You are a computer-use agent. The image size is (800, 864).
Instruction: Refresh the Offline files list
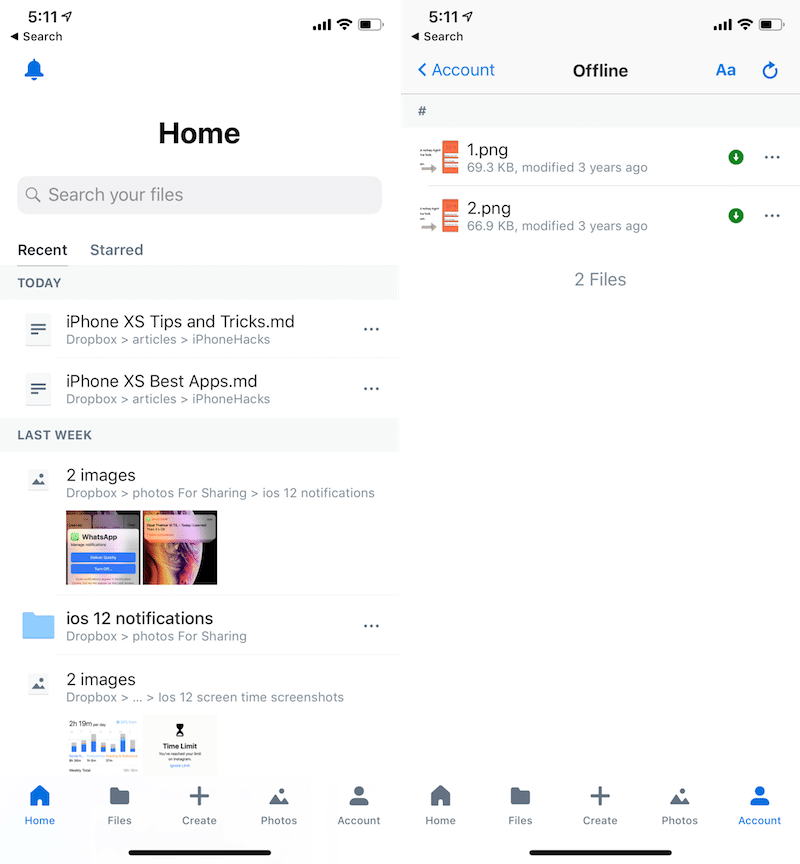click(x=769, y=70)
